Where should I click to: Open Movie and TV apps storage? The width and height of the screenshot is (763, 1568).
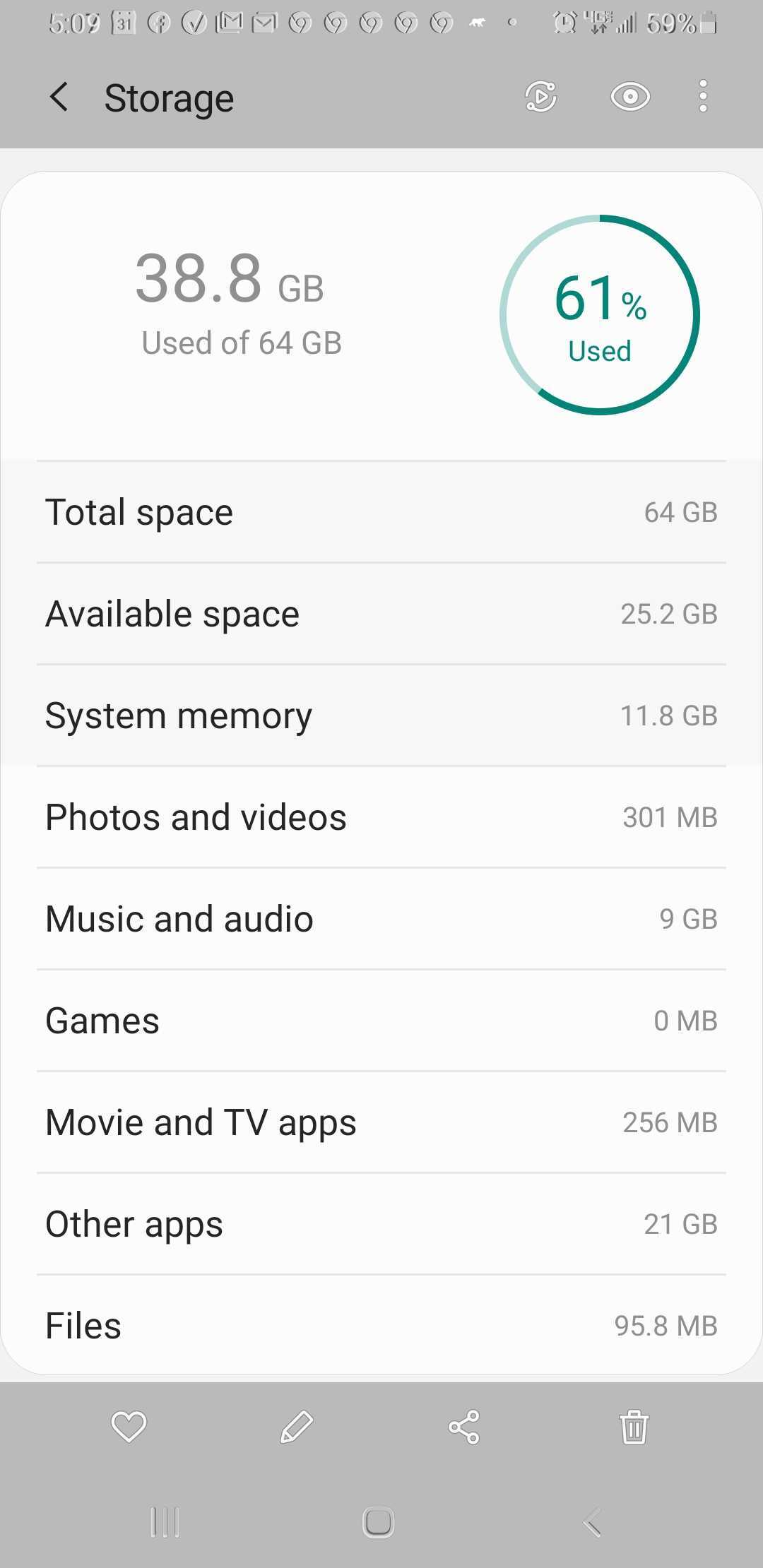click(381, 1122)
